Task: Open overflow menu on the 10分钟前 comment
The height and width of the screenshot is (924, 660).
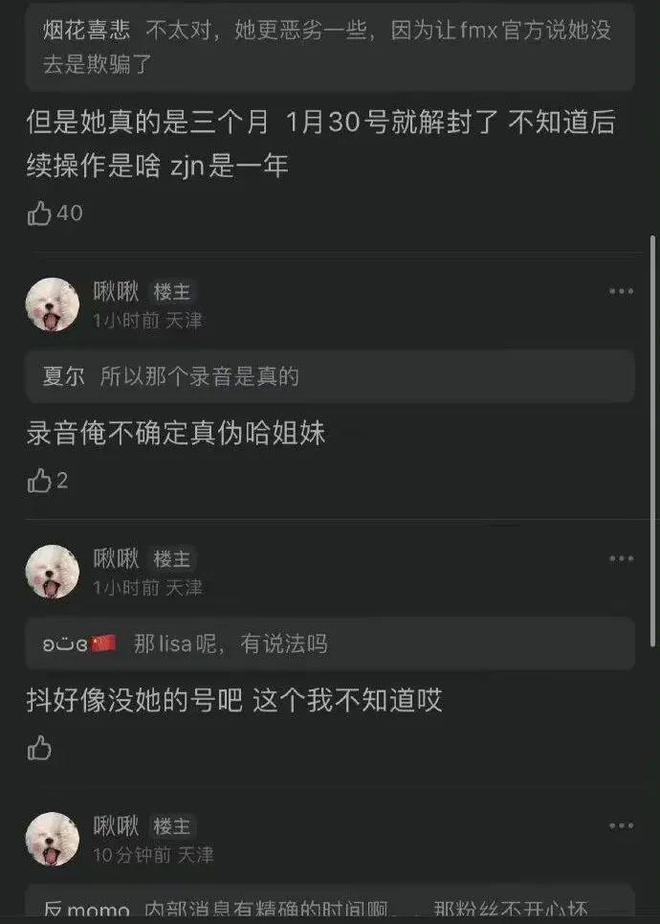Action: [x=621, y=826]
